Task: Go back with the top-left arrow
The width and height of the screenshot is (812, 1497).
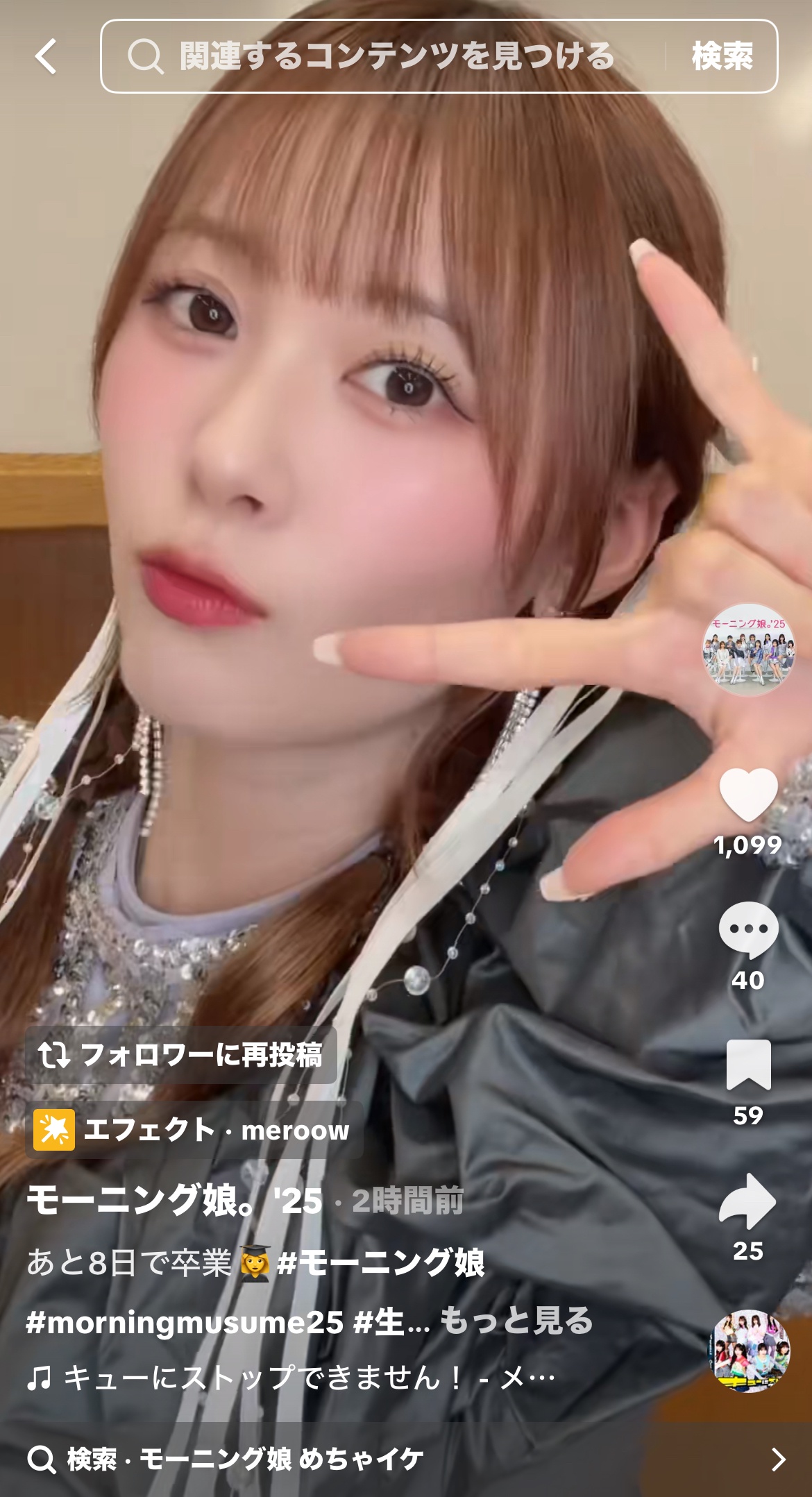Action: click(x=46, y=57)
